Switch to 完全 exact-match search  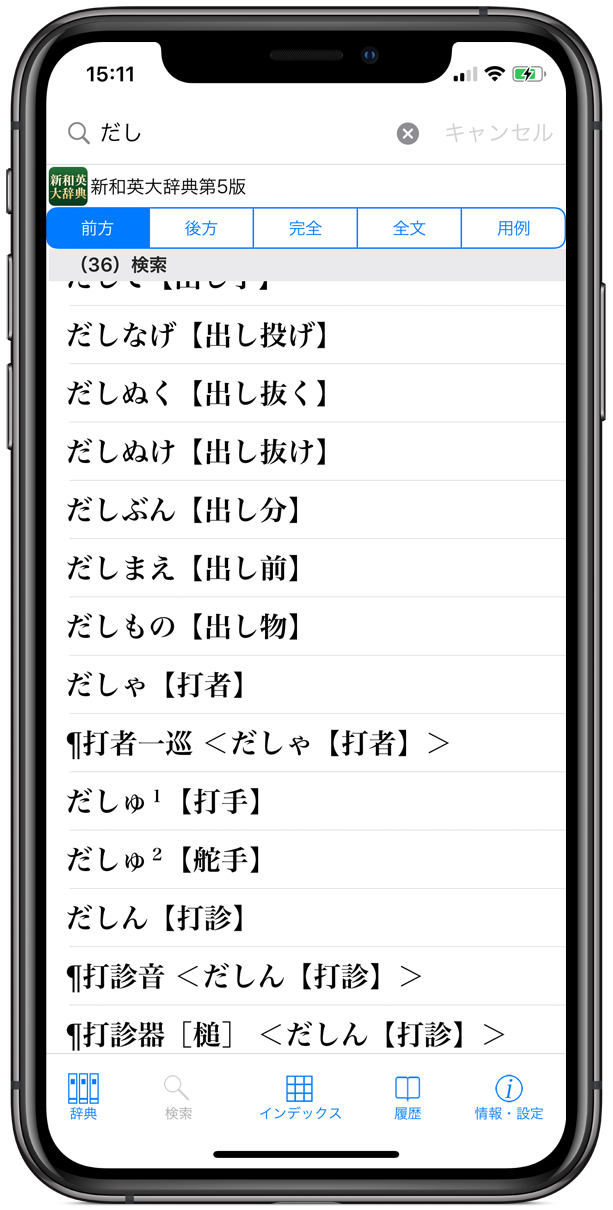305,228
